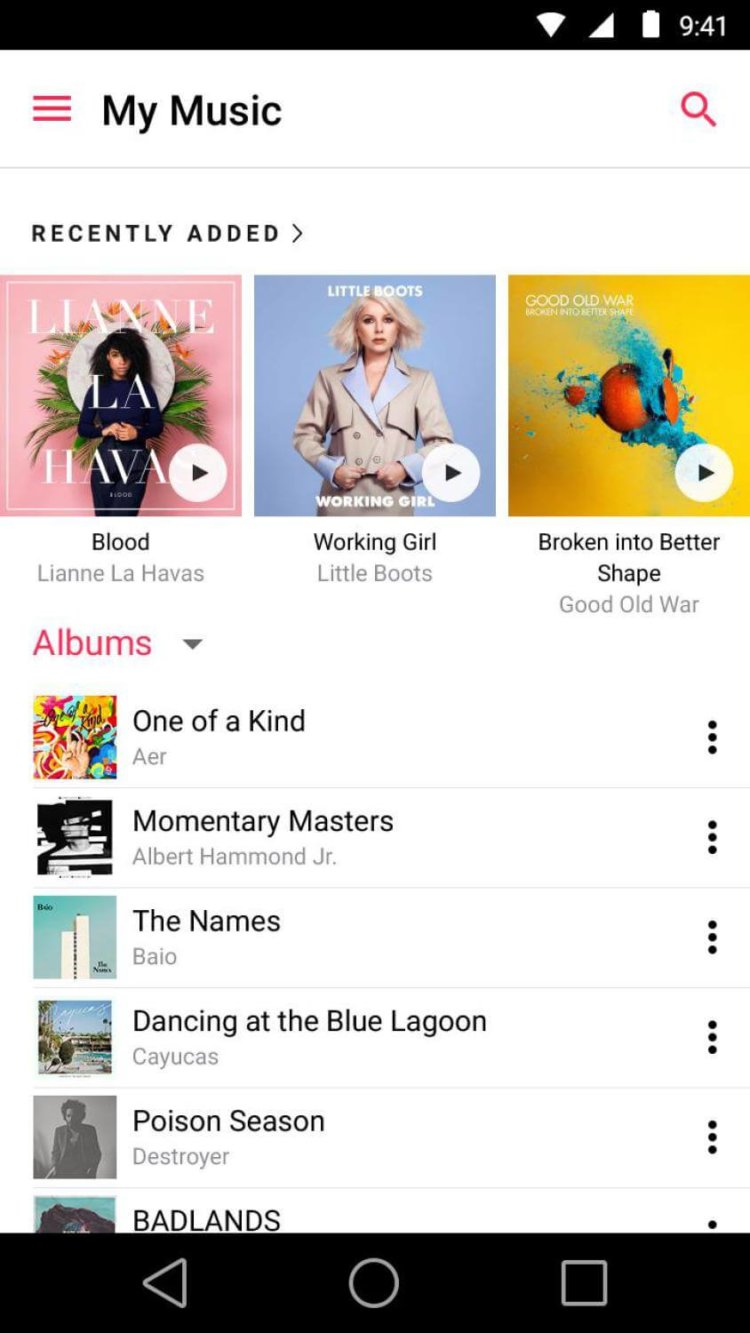Tap the Android back button
750x1333 pixels.
[166, 1281]
